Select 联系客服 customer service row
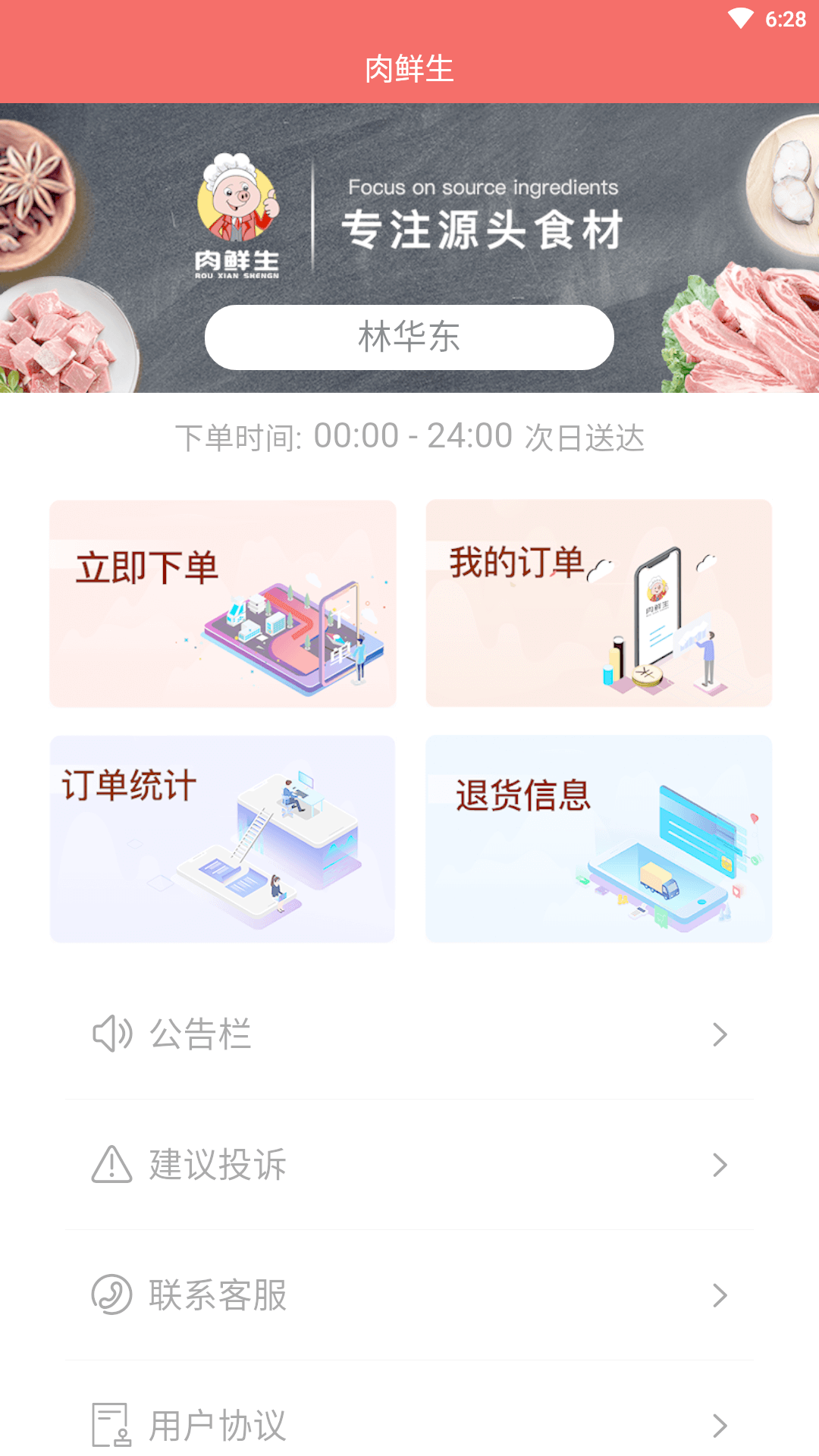Viewport: 819px width, 1456px height. point(409,1295)
